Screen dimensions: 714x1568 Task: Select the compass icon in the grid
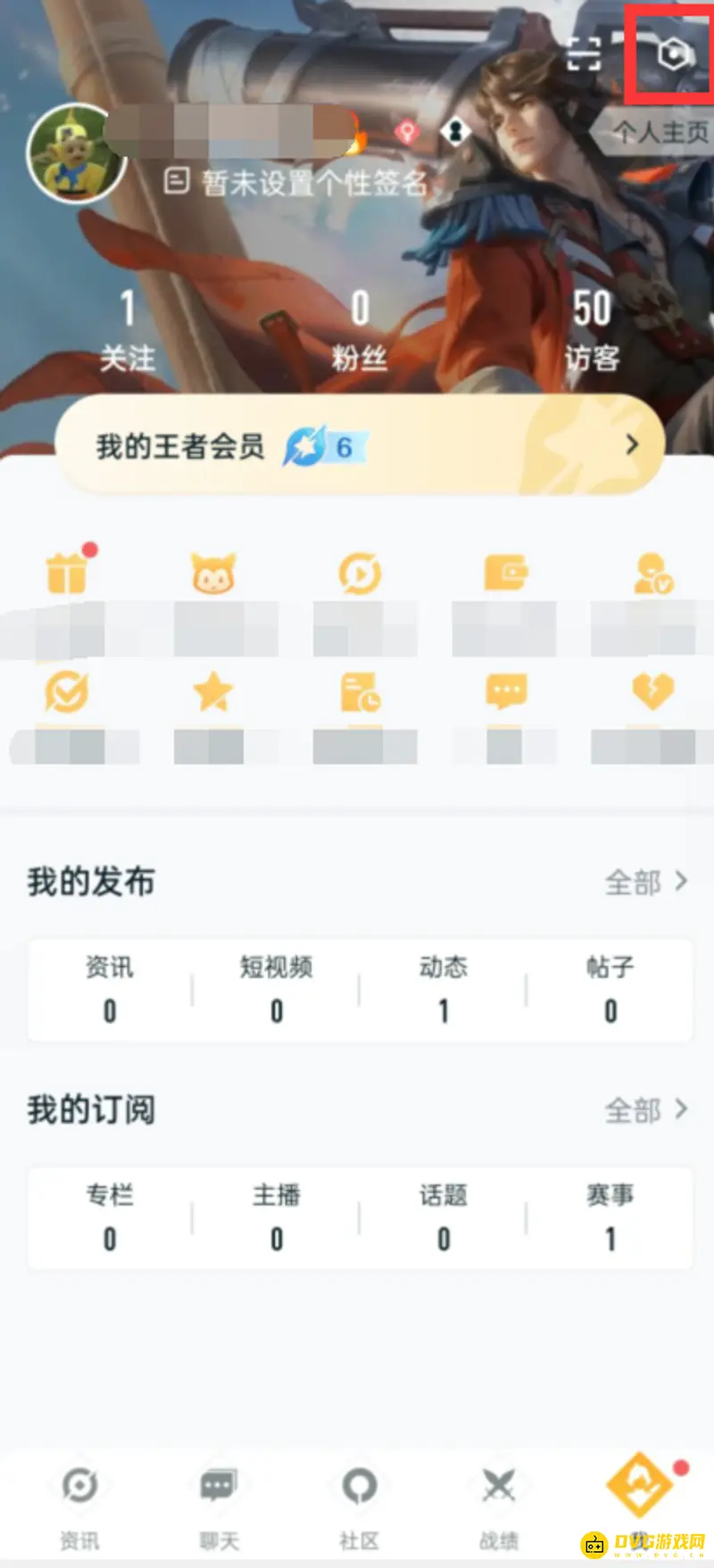click(360, 574)
